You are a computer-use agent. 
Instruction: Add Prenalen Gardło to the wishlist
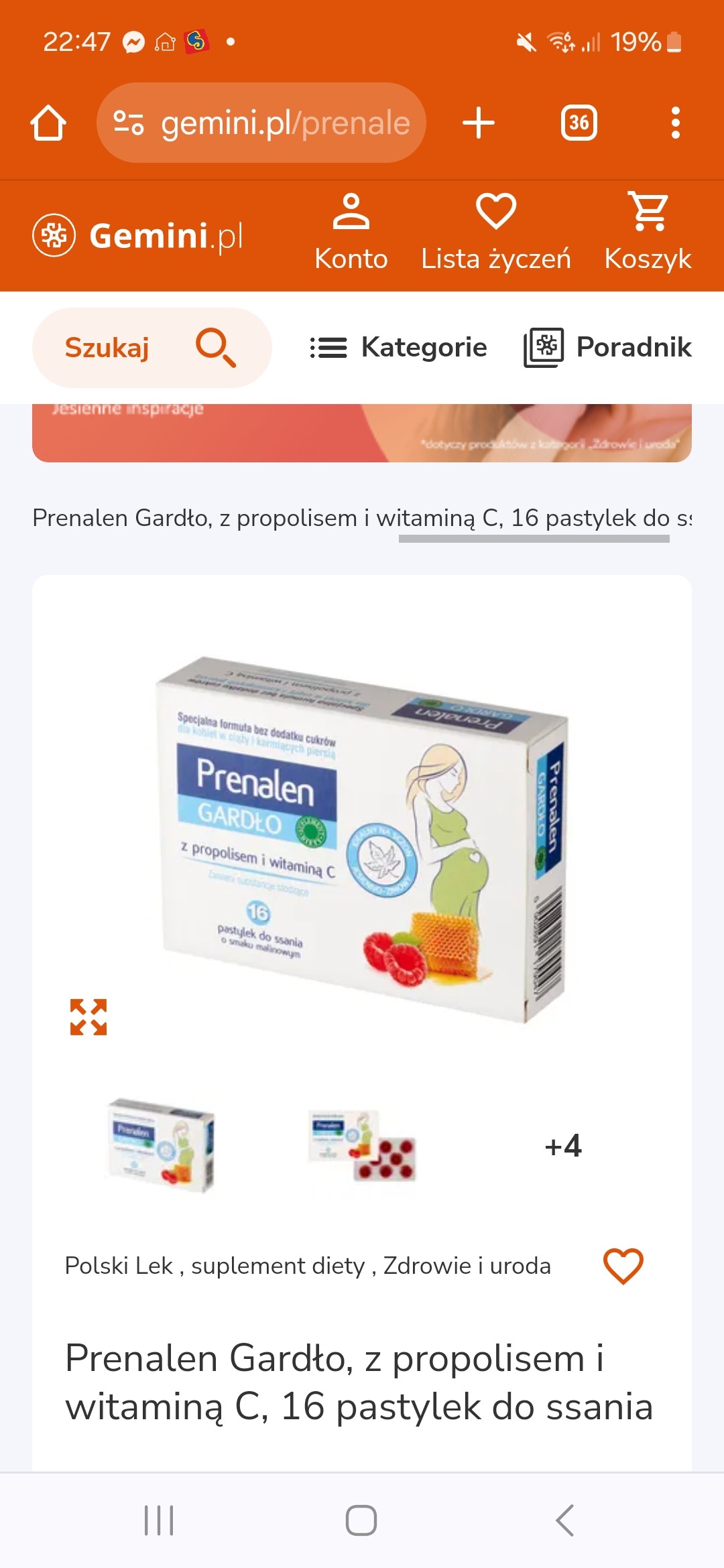(623, 1266)
